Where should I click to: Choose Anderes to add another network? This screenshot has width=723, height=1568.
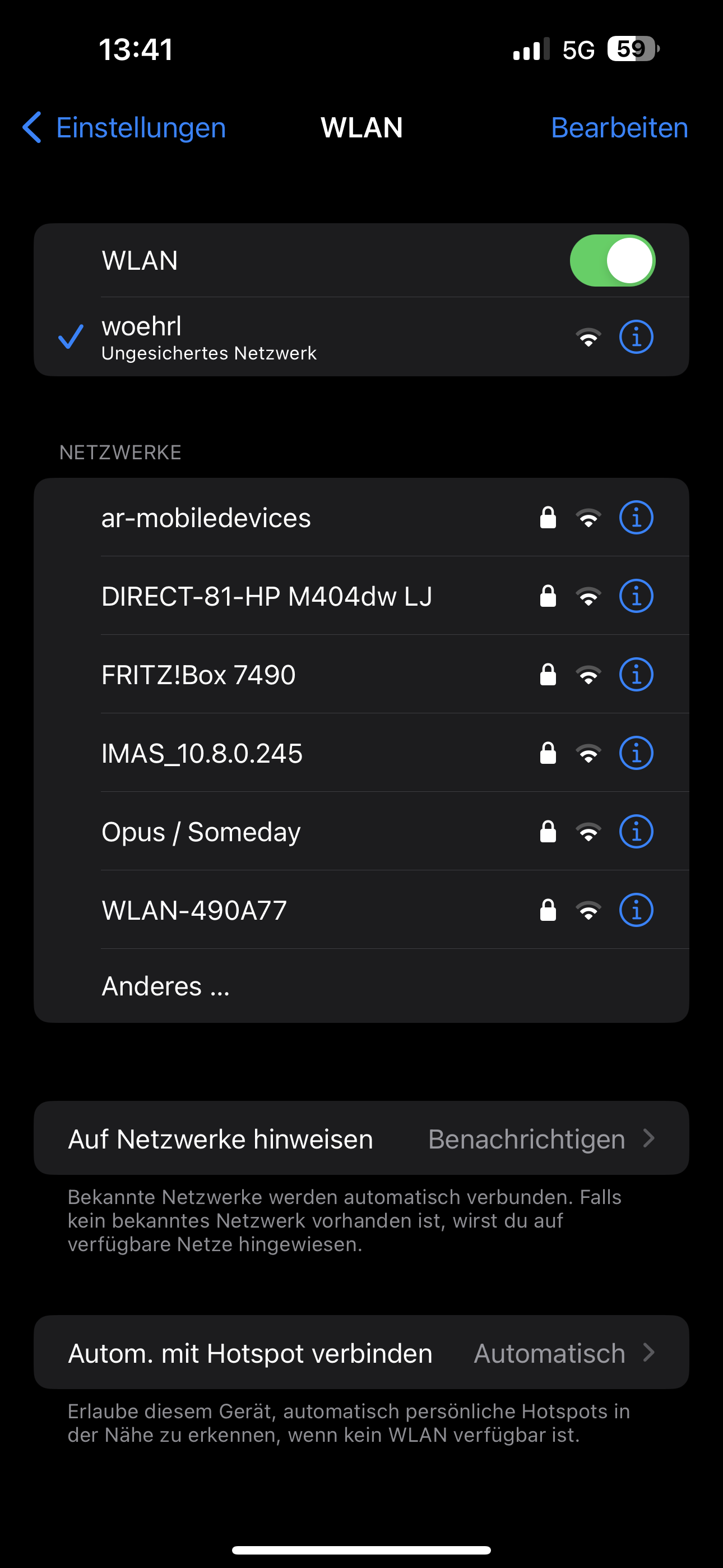[x=166, y=986]
